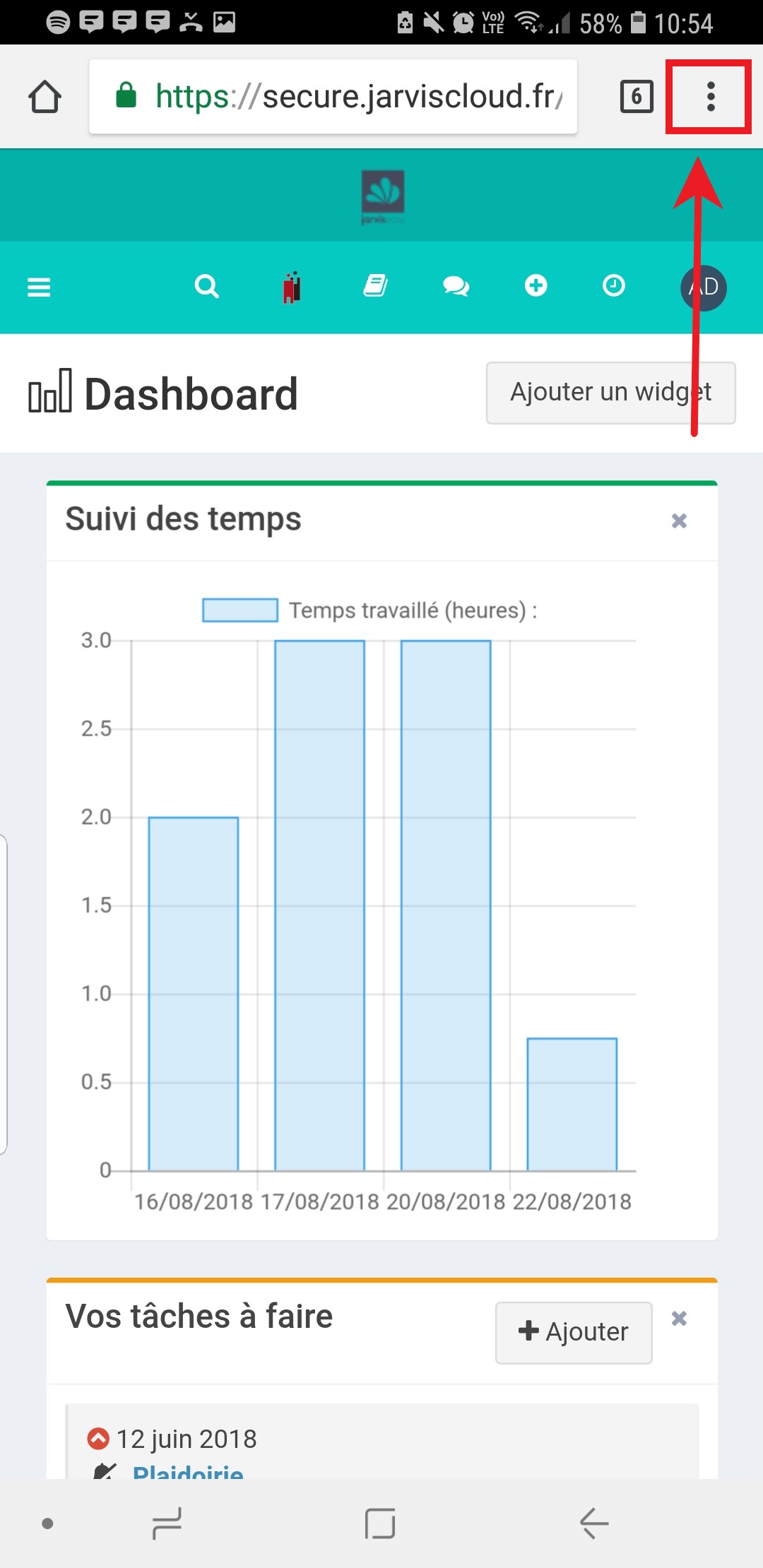Close the Suivi des temps widget
The width and height of the screenshot is (763, 1568).
[679, 521]
